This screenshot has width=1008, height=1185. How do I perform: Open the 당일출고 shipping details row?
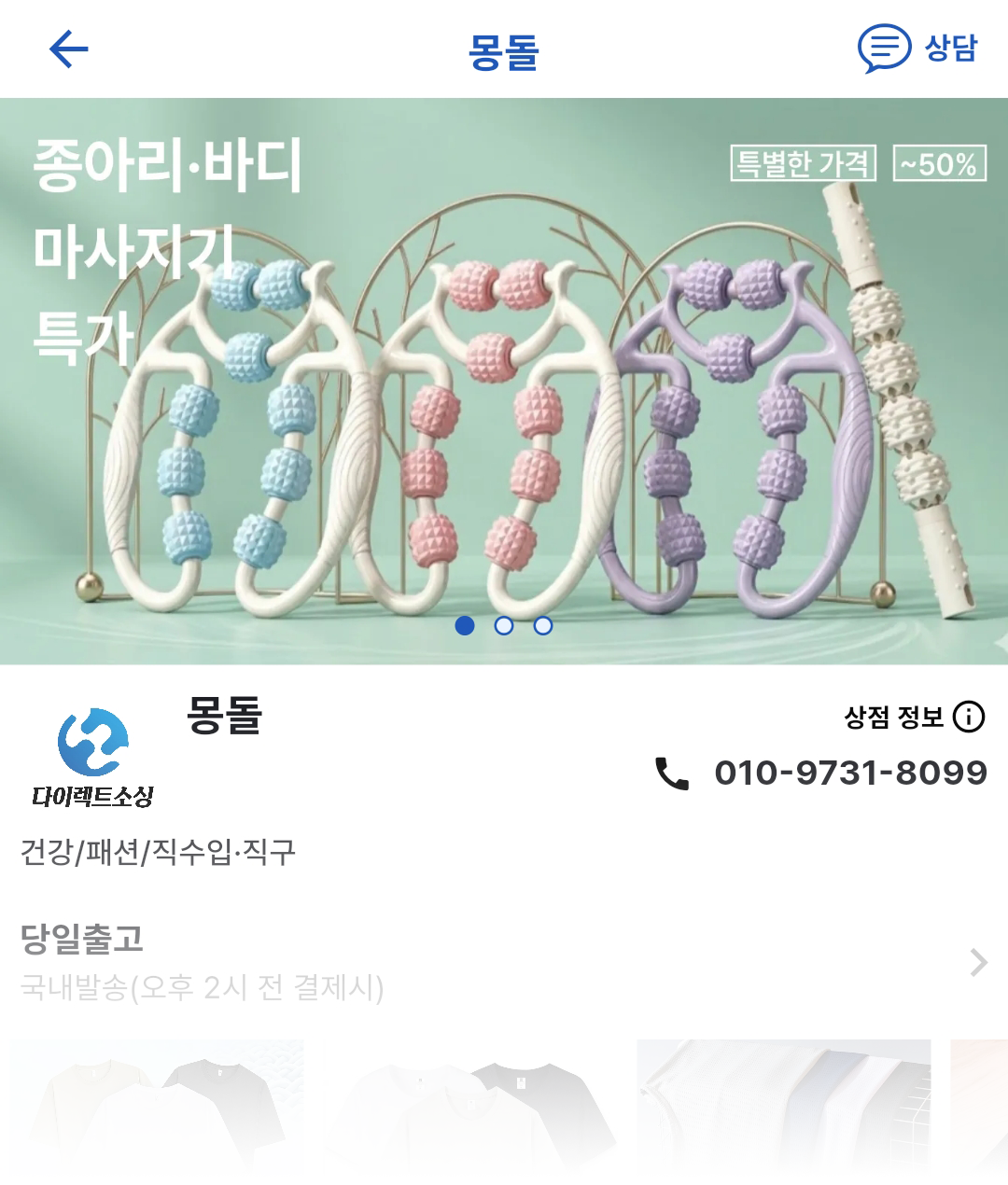[x=504, y=962]
